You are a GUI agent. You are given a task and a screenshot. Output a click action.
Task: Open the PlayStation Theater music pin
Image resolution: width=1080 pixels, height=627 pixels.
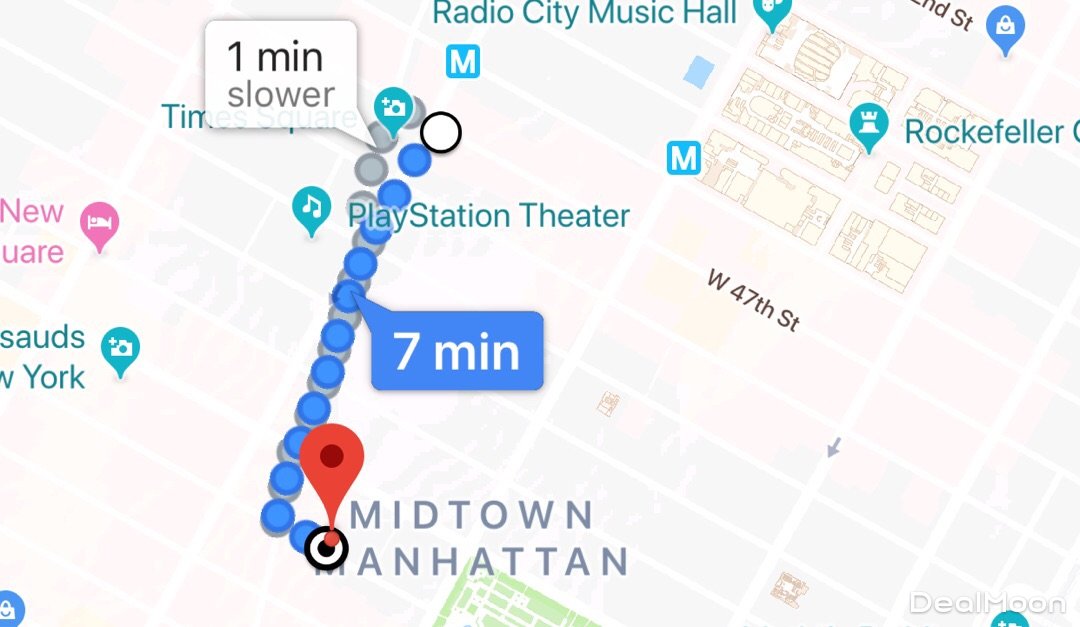[311, 210]
